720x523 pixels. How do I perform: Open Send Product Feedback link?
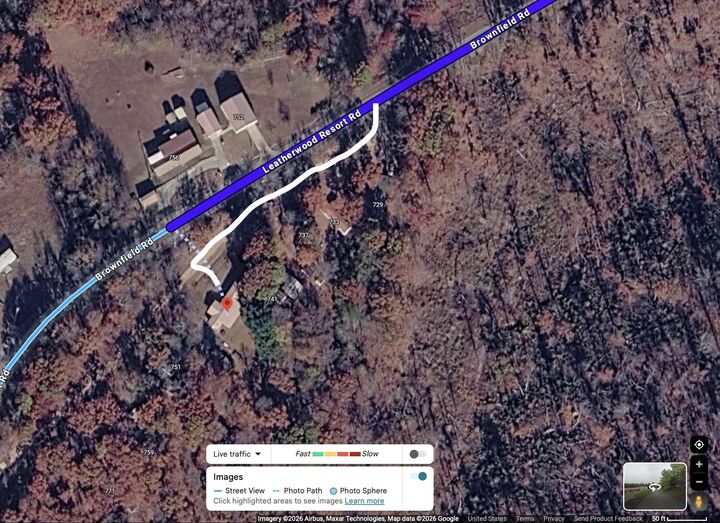[608, 519]
